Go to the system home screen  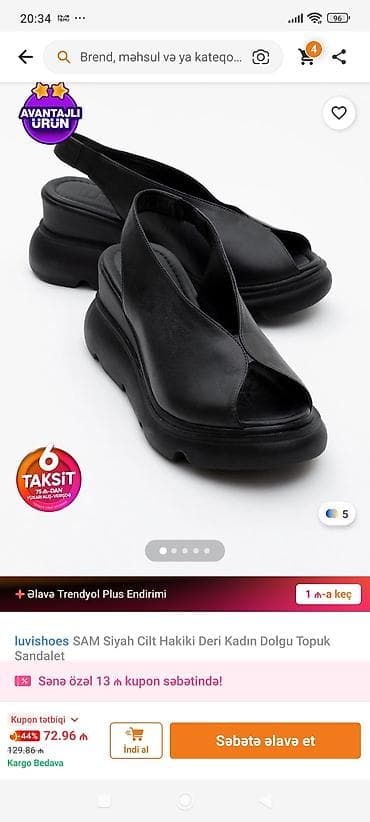coord(184,801)
